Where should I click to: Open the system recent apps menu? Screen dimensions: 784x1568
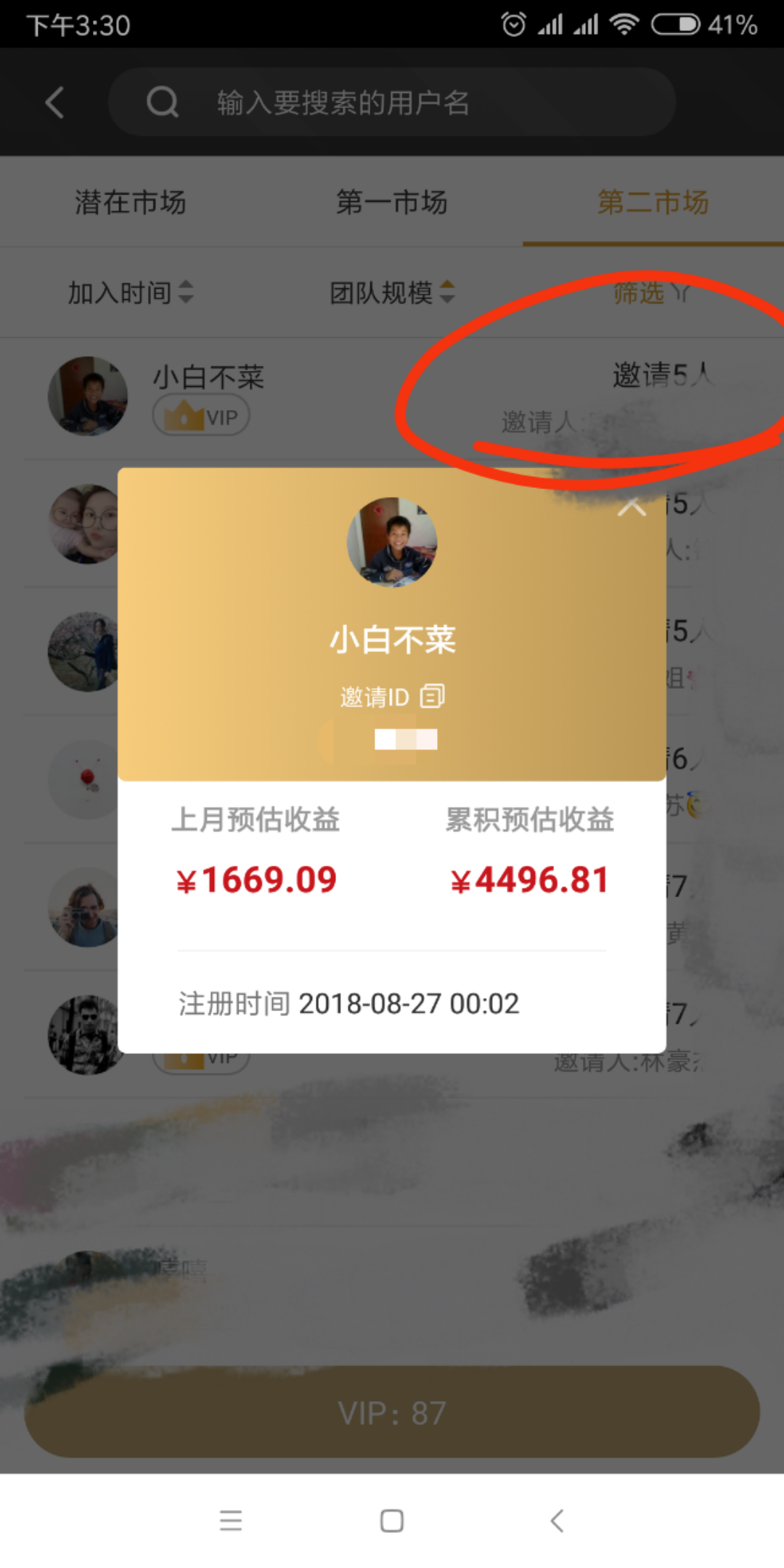(x=231, y=1521)
